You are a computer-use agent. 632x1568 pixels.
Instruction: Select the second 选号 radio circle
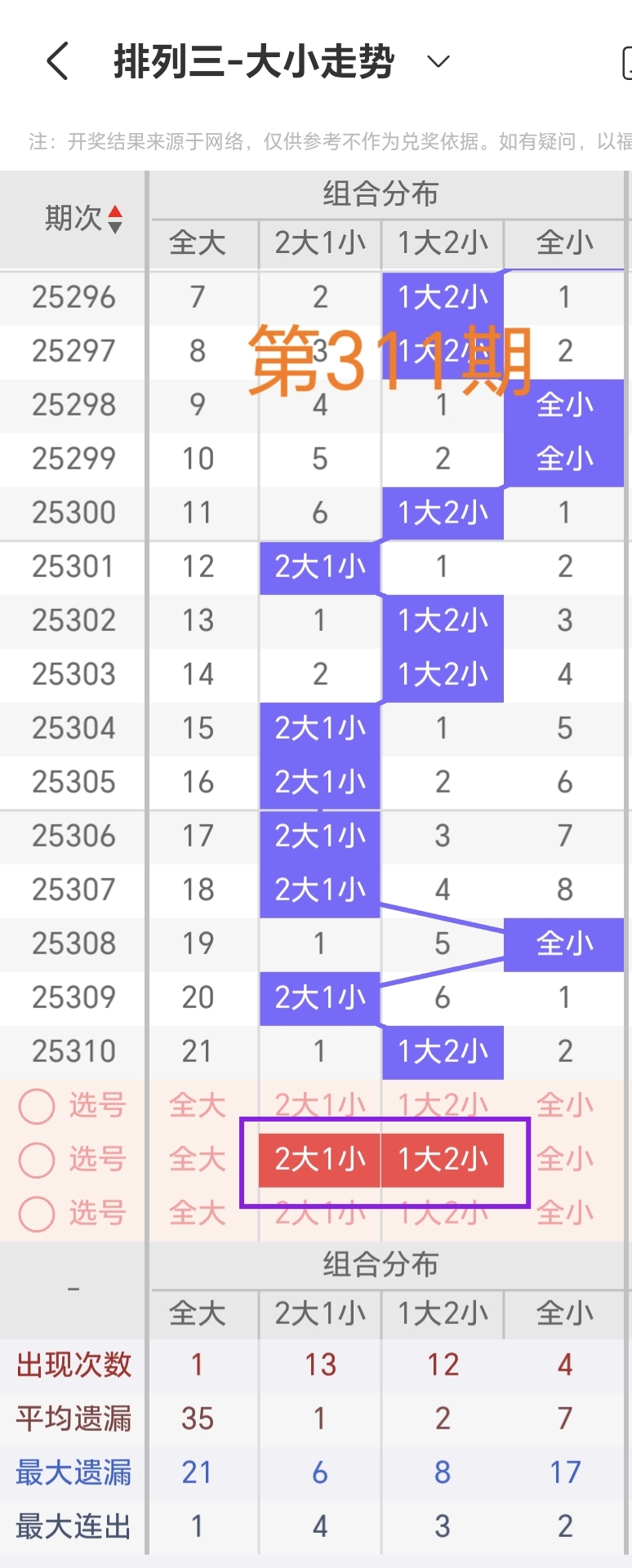(x=36, y=1159)
